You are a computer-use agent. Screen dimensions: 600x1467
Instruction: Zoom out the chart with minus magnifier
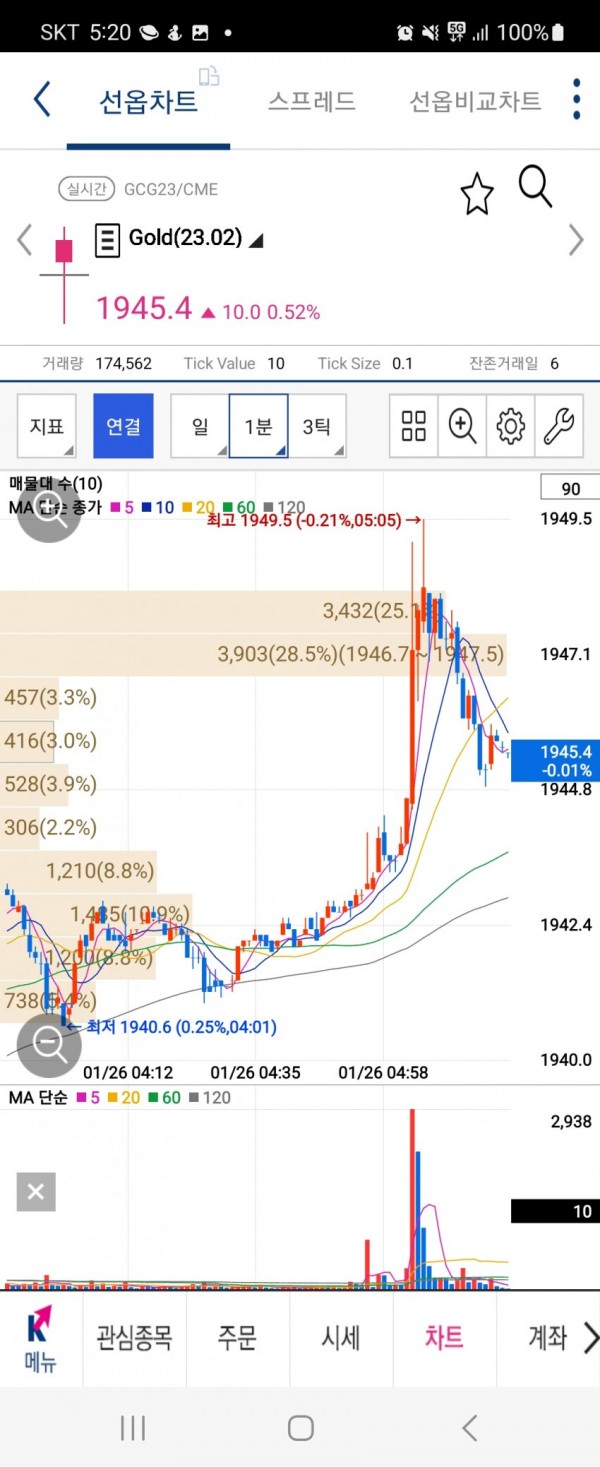pyautogui.click(x=49, y=1043)
